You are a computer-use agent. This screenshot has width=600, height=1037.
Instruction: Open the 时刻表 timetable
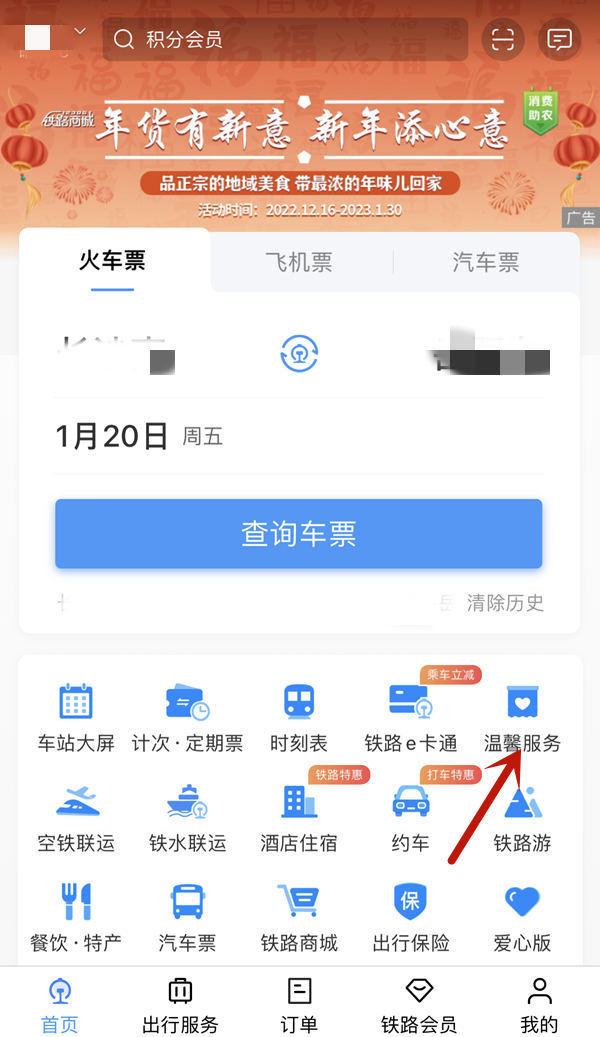pos(298,717)
